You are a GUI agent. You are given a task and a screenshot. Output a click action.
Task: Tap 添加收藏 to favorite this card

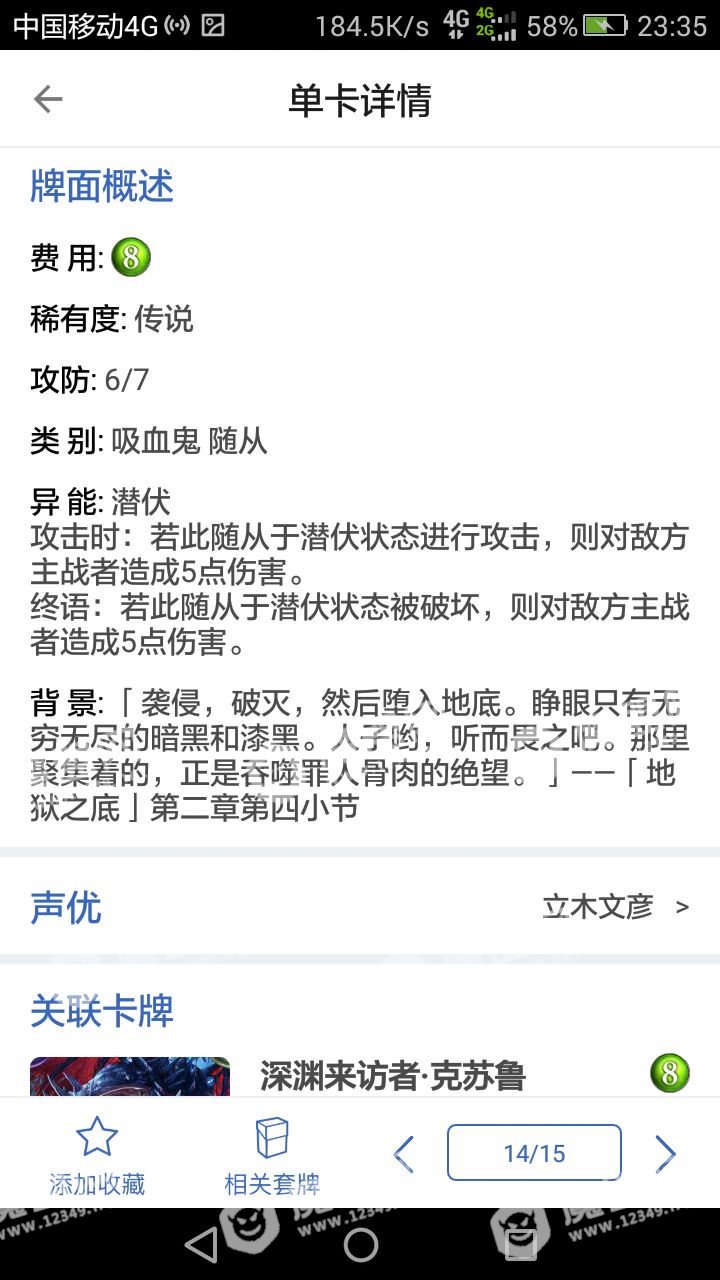pyautogui.click(x=97, y=1156)
